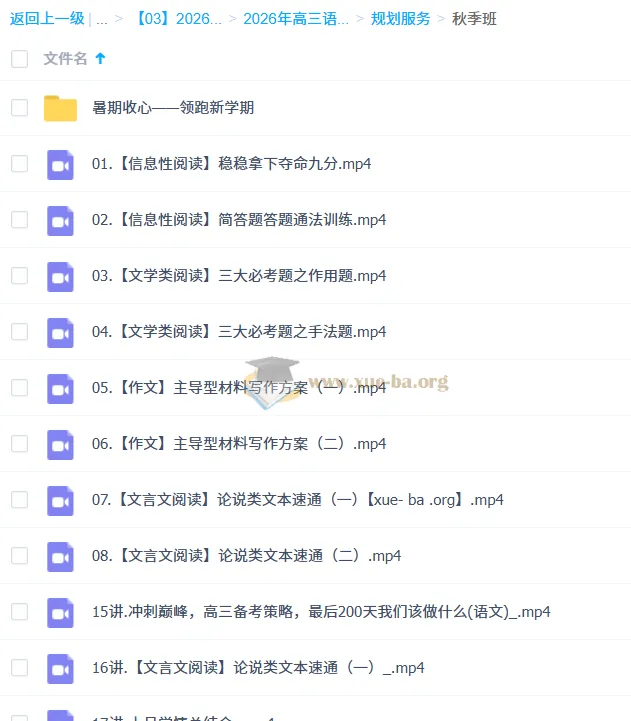Open the 规划服务 breadcrumb folder
Screen dimensions: 631x721
tap(400, 18)
